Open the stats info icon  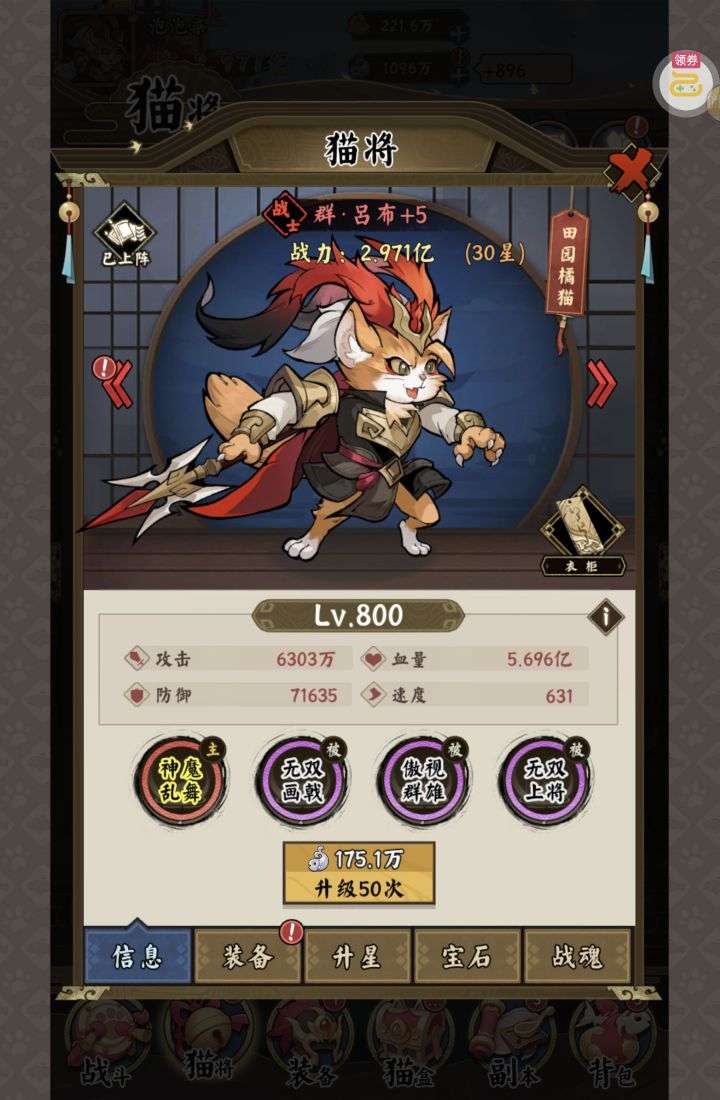pyautogui.click(x=605, y=617)
